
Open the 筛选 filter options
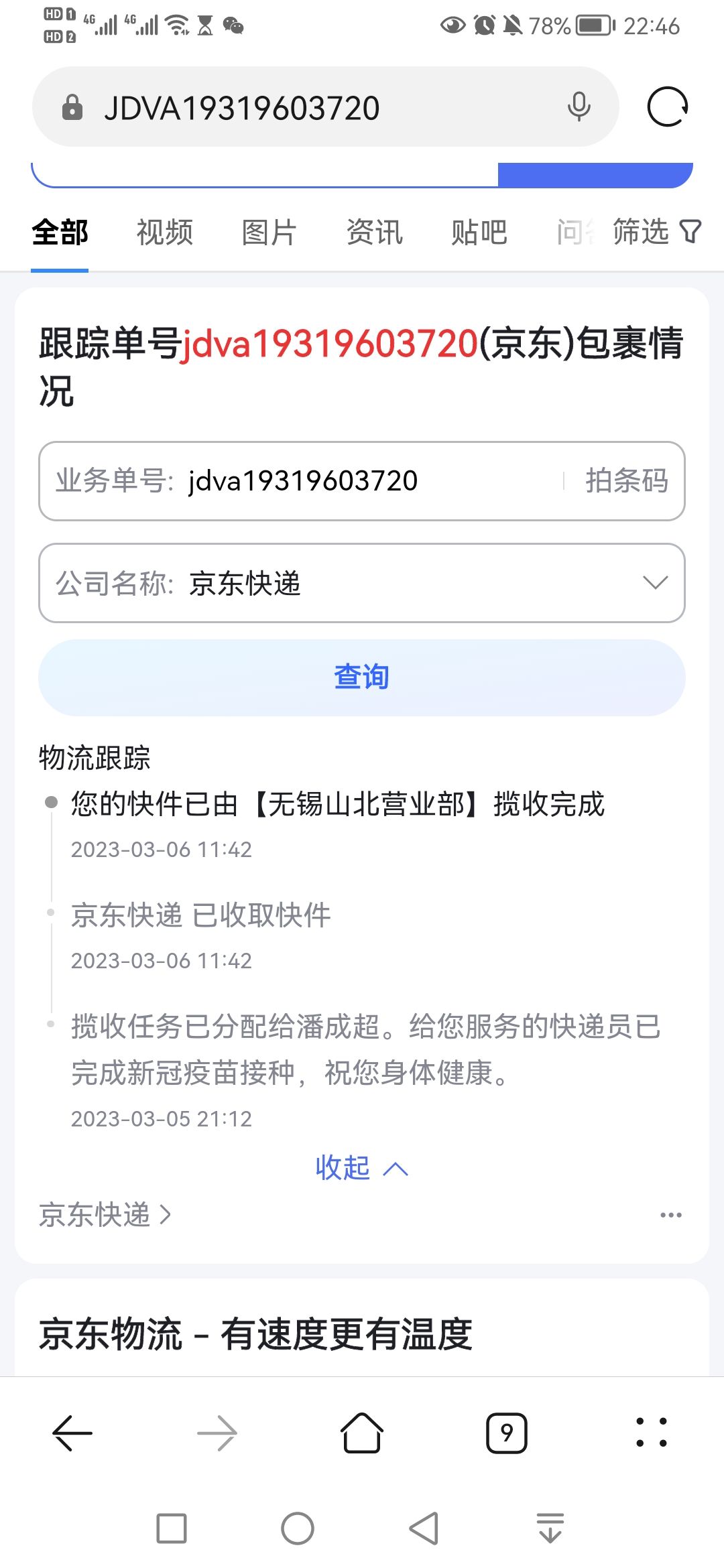pyautogui.click(x=657, y=232)
